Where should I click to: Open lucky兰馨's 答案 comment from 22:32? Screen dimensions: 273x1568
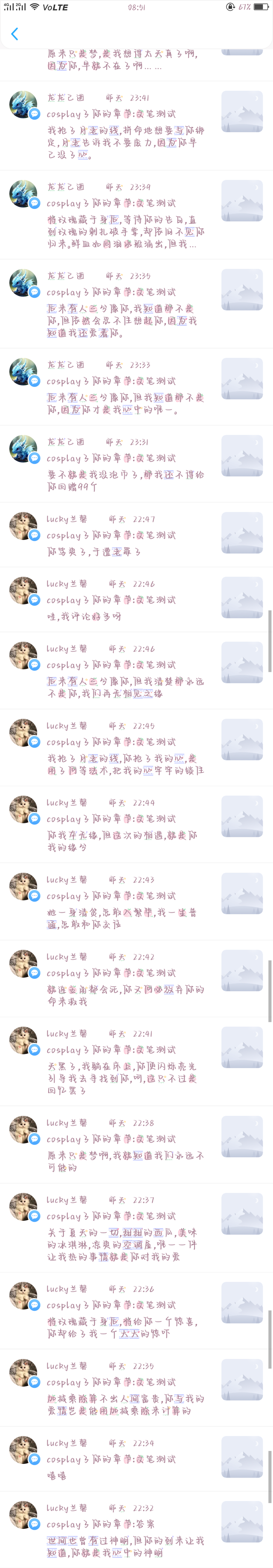(136, 1530)
